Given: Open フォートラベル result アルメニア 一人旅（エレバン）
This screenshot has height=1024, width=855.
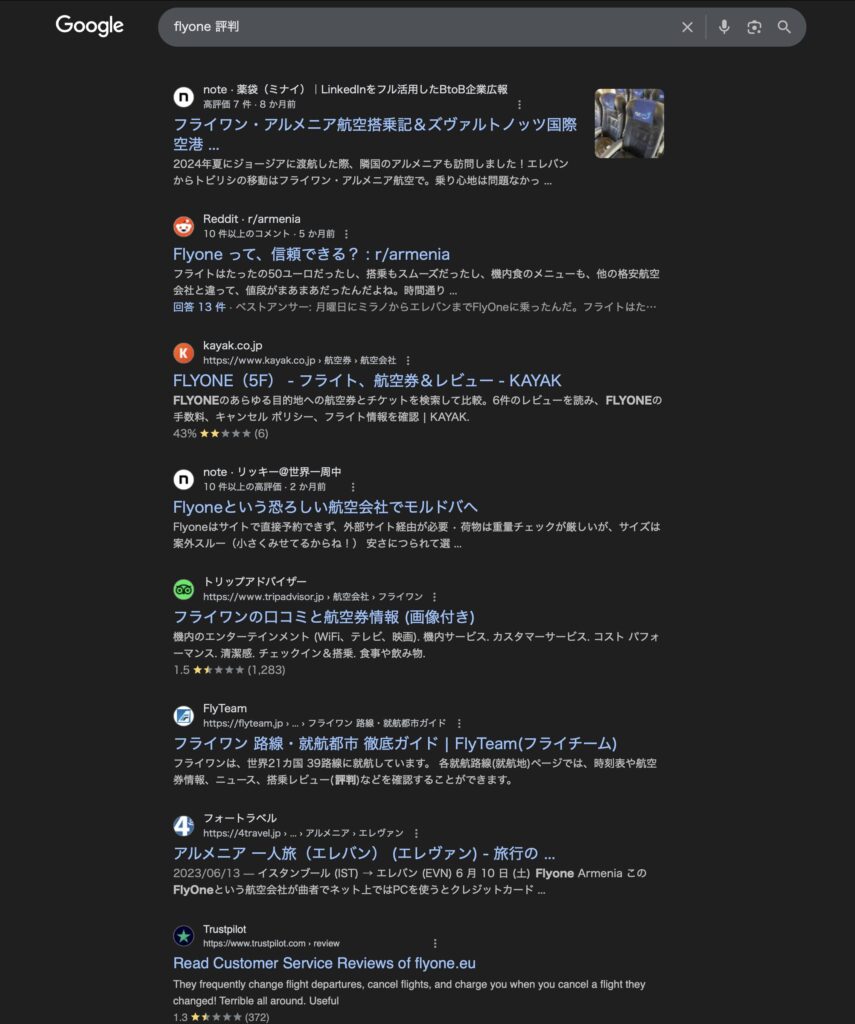Looking at the screenshot, I should pyautogui.click(x=364, y=854).
